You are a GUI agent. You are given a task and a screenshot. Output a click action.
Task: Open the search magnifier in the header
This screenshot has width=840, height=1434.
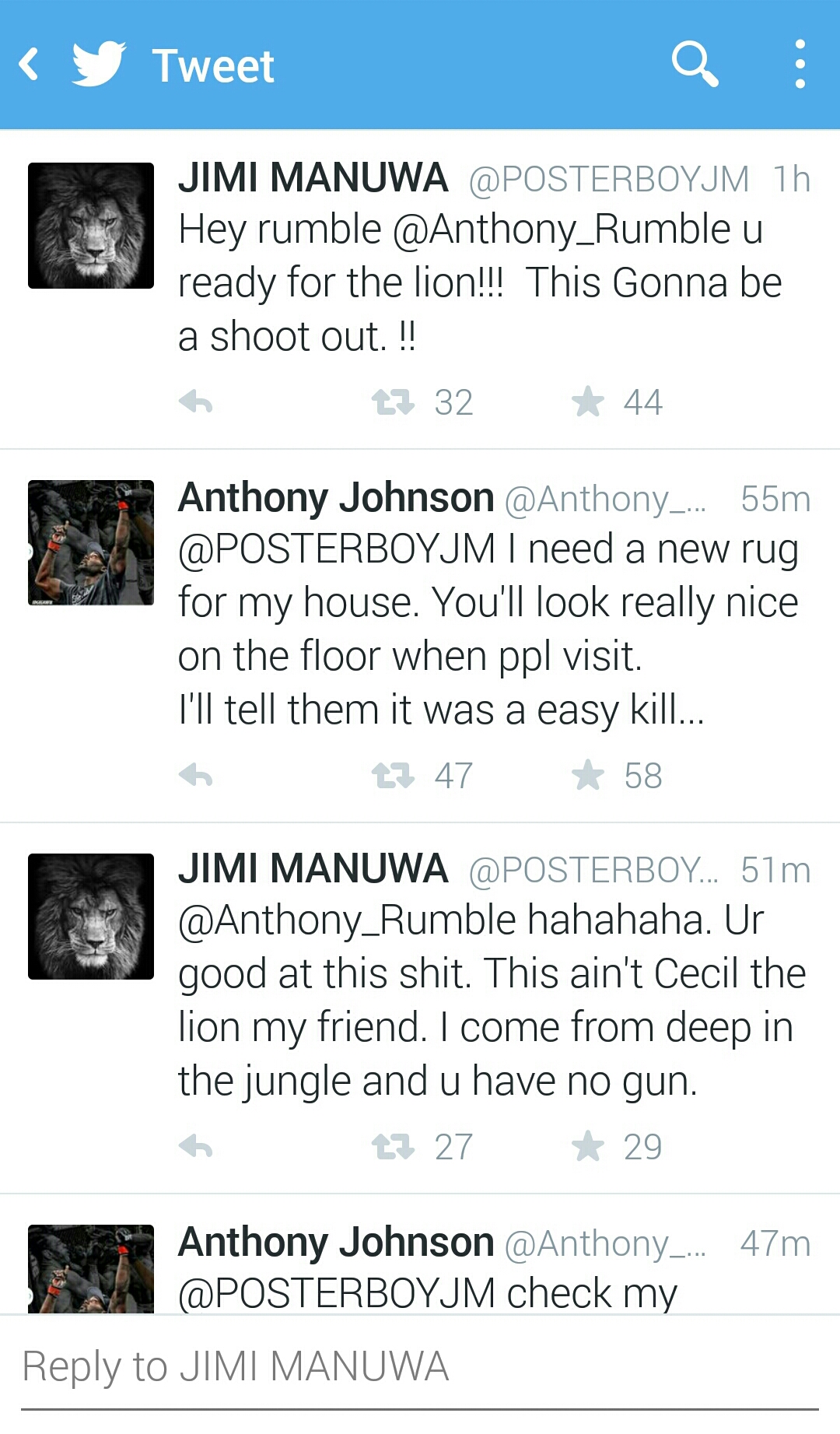point(694,64)
